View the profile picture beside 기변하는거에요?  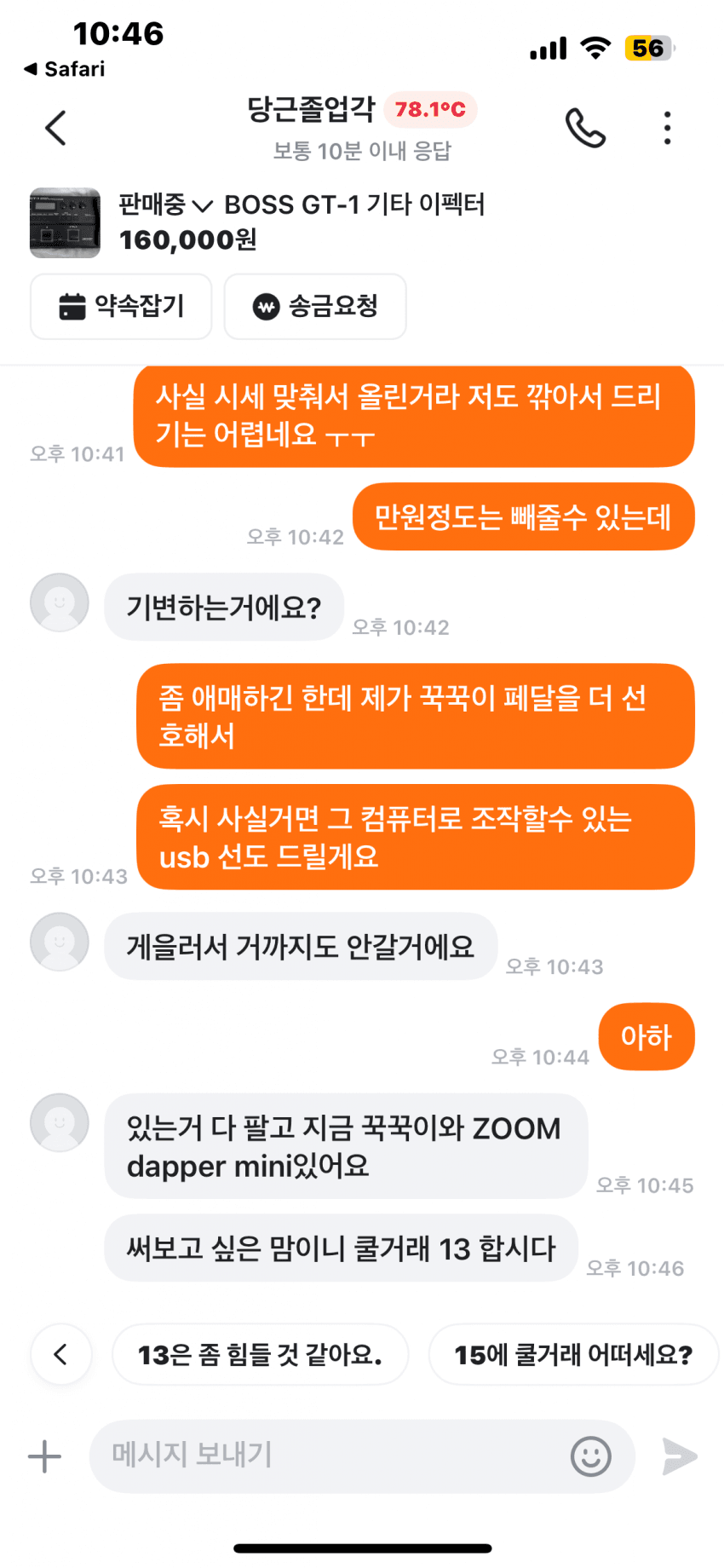pyautogui.click(x=60, y=602)
